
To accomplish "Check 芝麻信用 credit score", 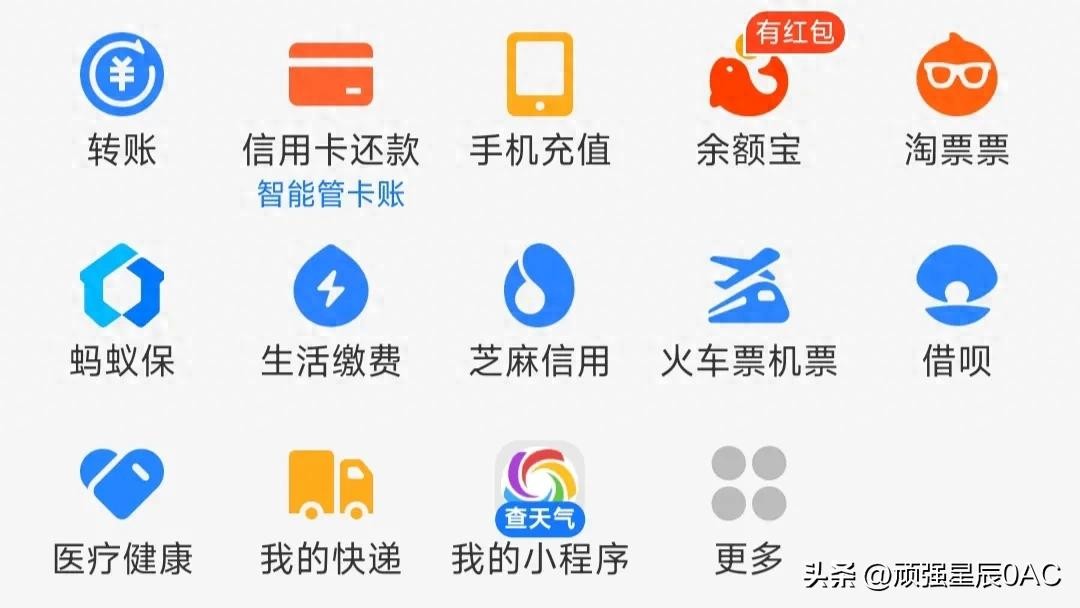I will (x=540, y=286).
